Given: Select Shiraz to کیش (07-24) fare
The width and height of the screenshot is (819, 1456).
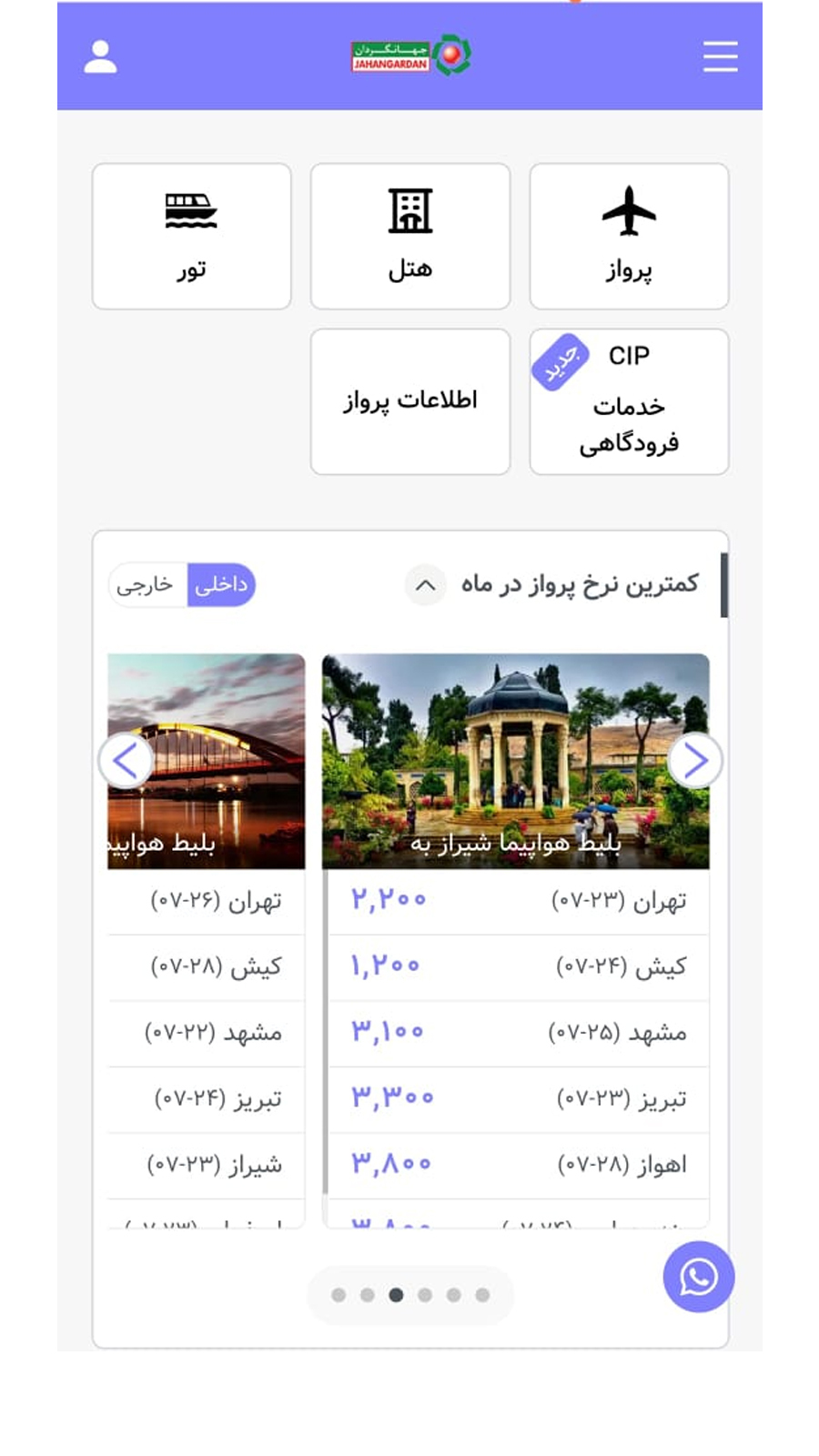Looking at the screenshot, I should [x=518, y=966].
